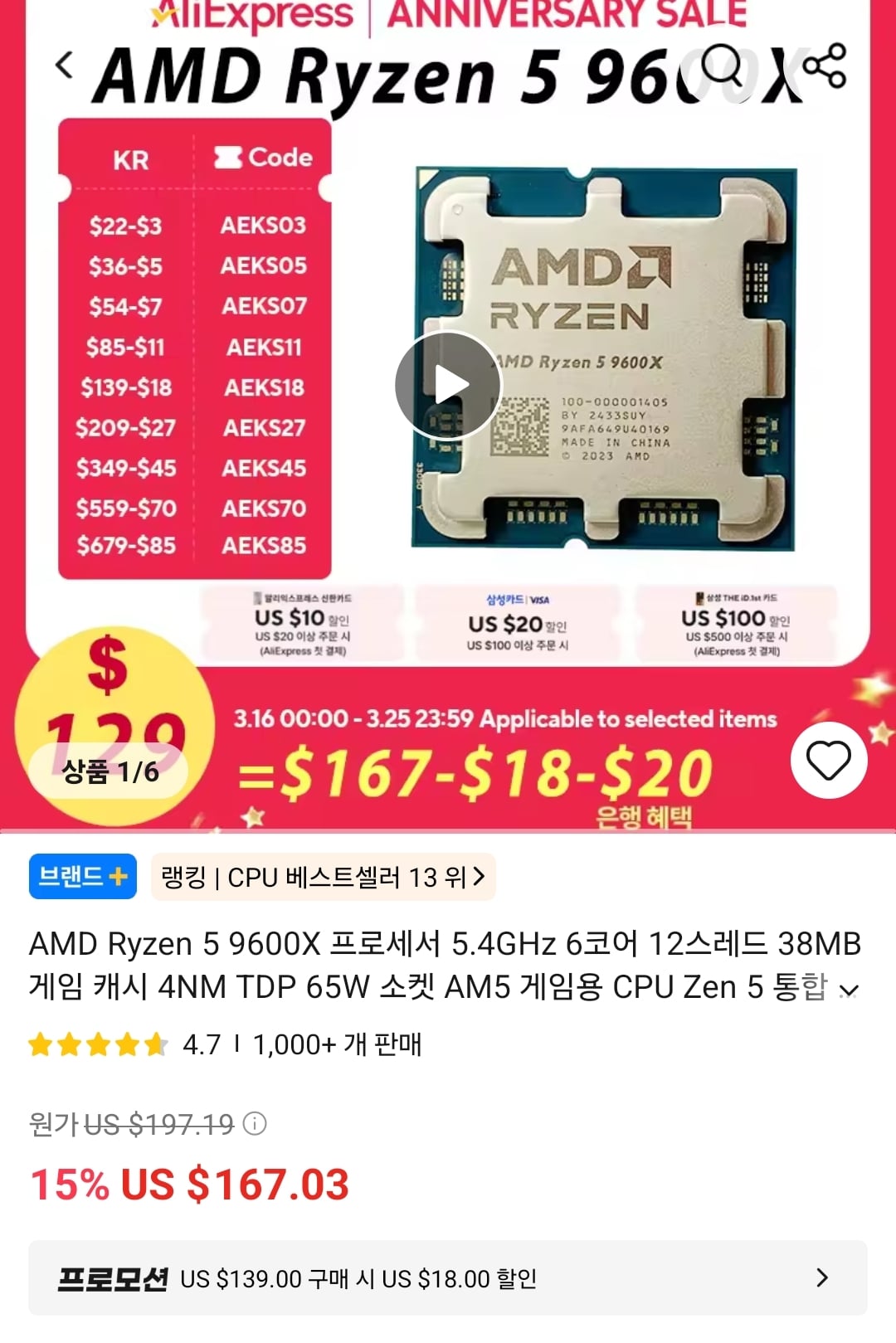
Task: Open the search magnifier icon
Action: pyautogui.click(x=723, y=65)
